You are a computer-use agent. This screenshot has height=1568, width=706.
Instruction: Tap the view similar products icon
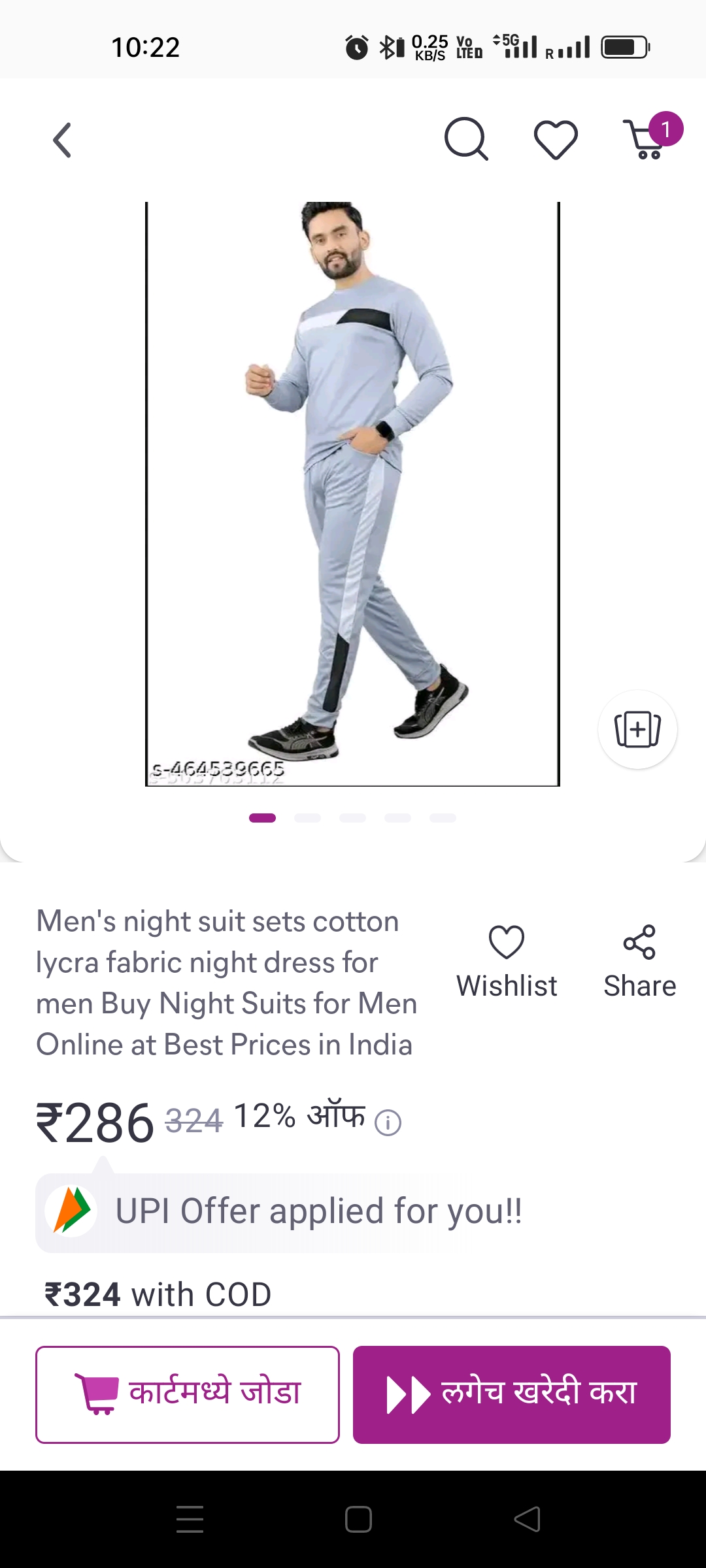637,729
